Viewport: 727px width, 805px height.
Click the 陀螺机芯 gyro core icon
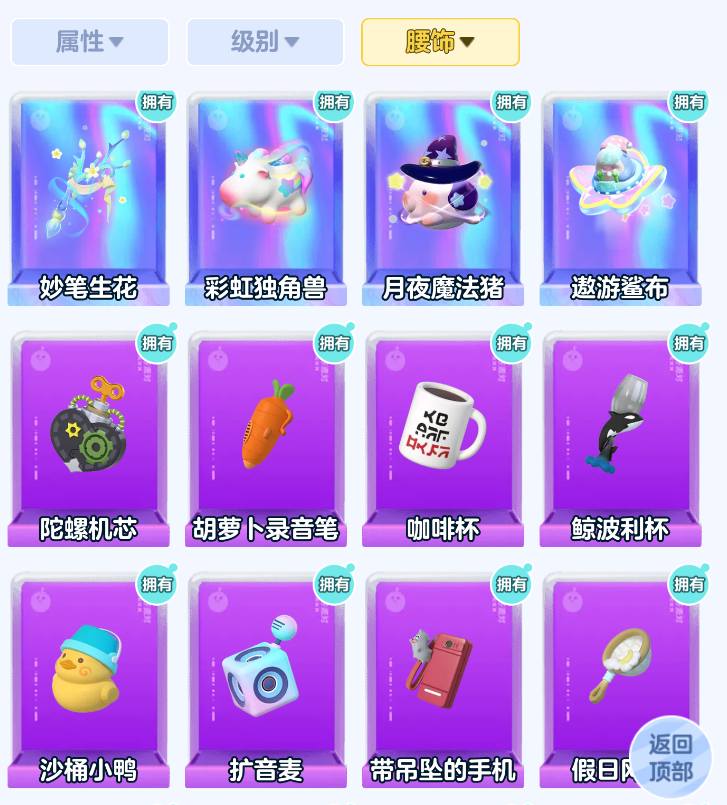tap(88, 430)
